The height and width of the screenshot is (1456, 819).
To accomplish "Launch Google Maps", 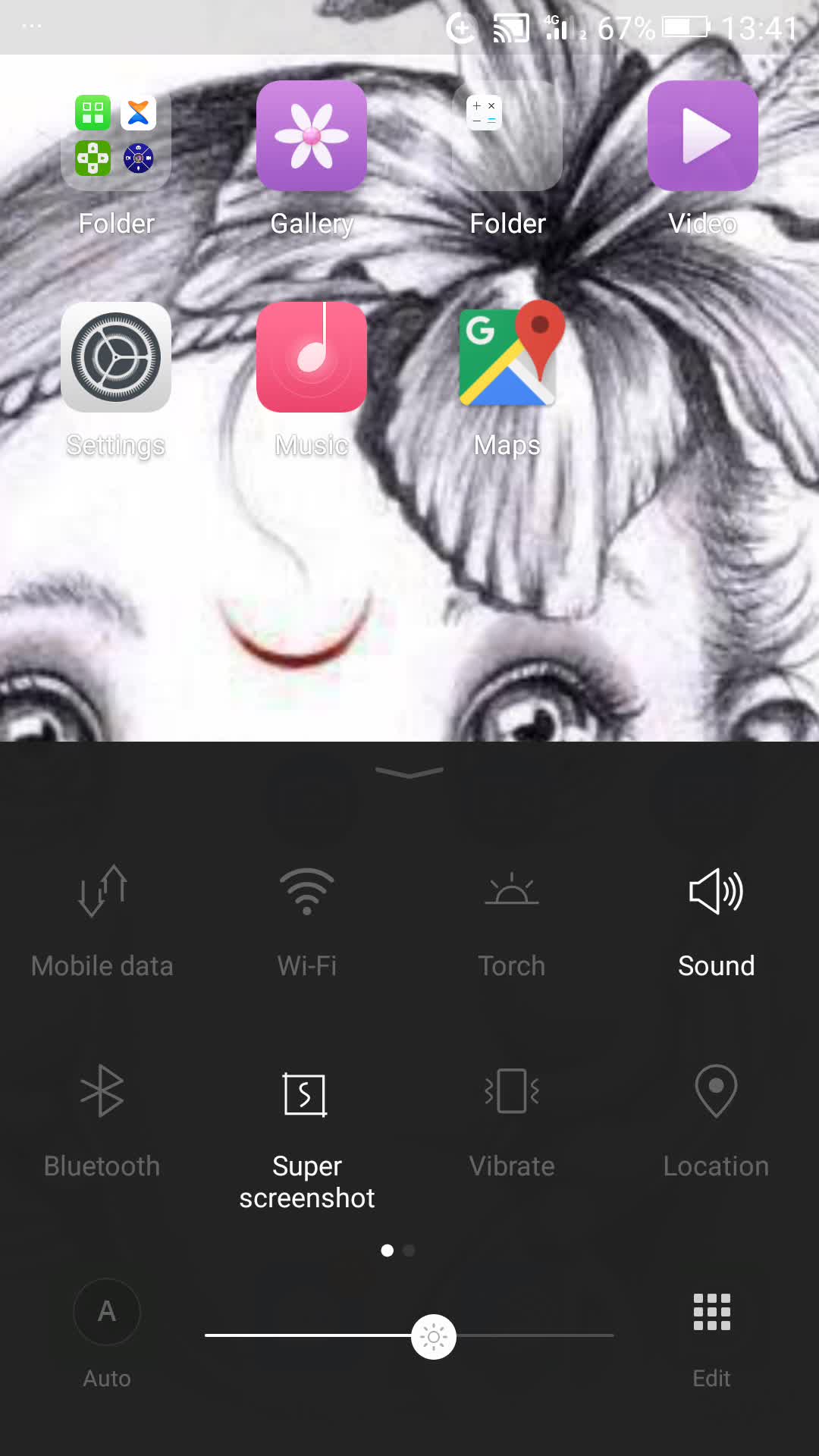I will (x=507, y=357).
